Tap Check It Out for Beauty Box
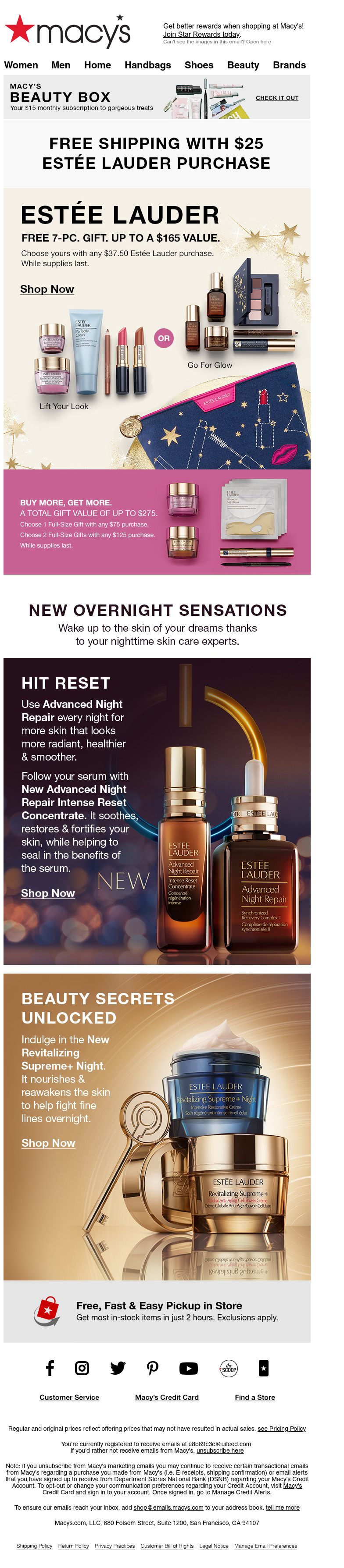This screenshot has height=1568, width=344. click(277, 97)
